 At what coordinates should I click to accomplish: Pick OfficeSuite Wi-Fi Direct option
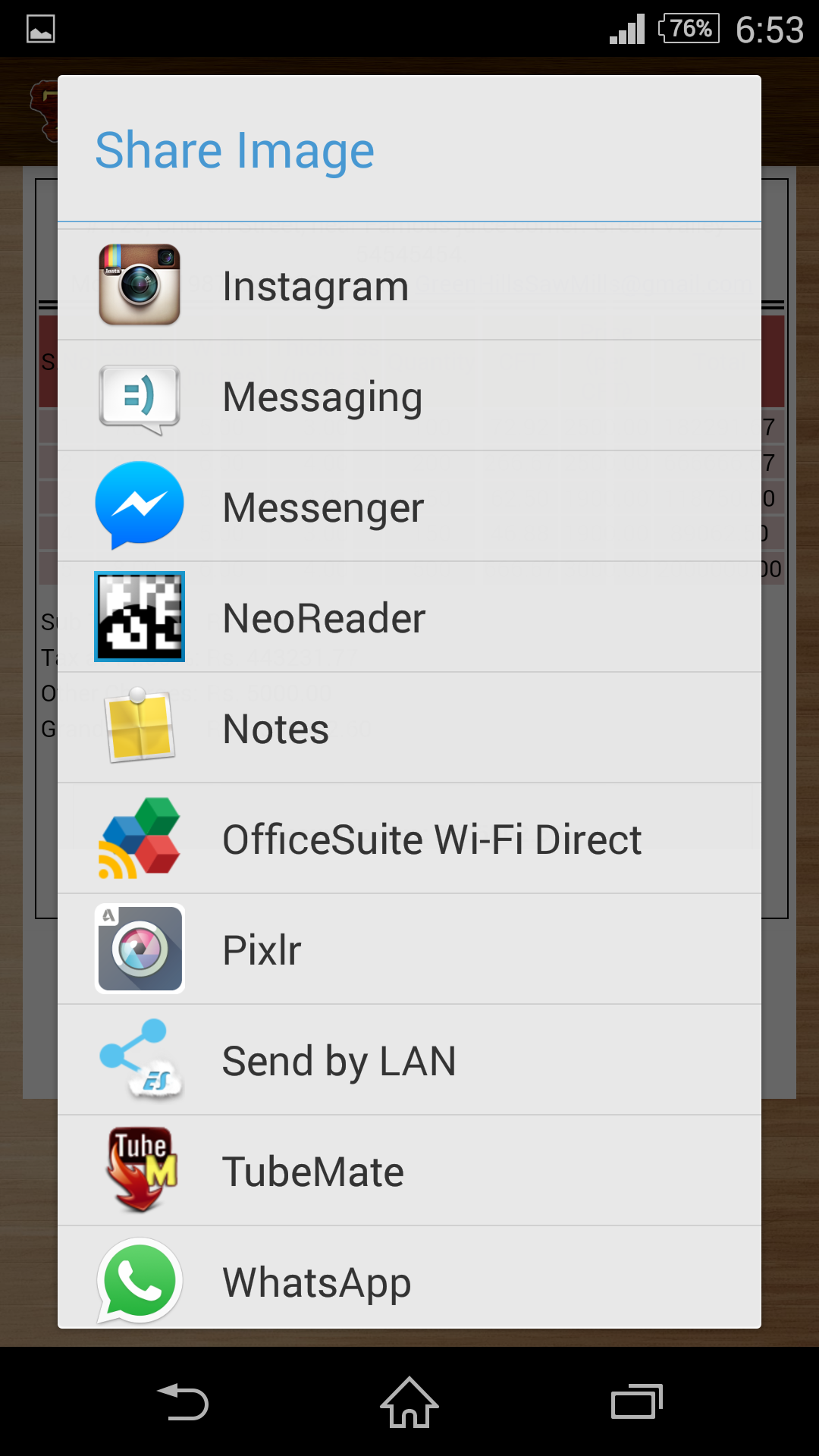tap(409, 839)
